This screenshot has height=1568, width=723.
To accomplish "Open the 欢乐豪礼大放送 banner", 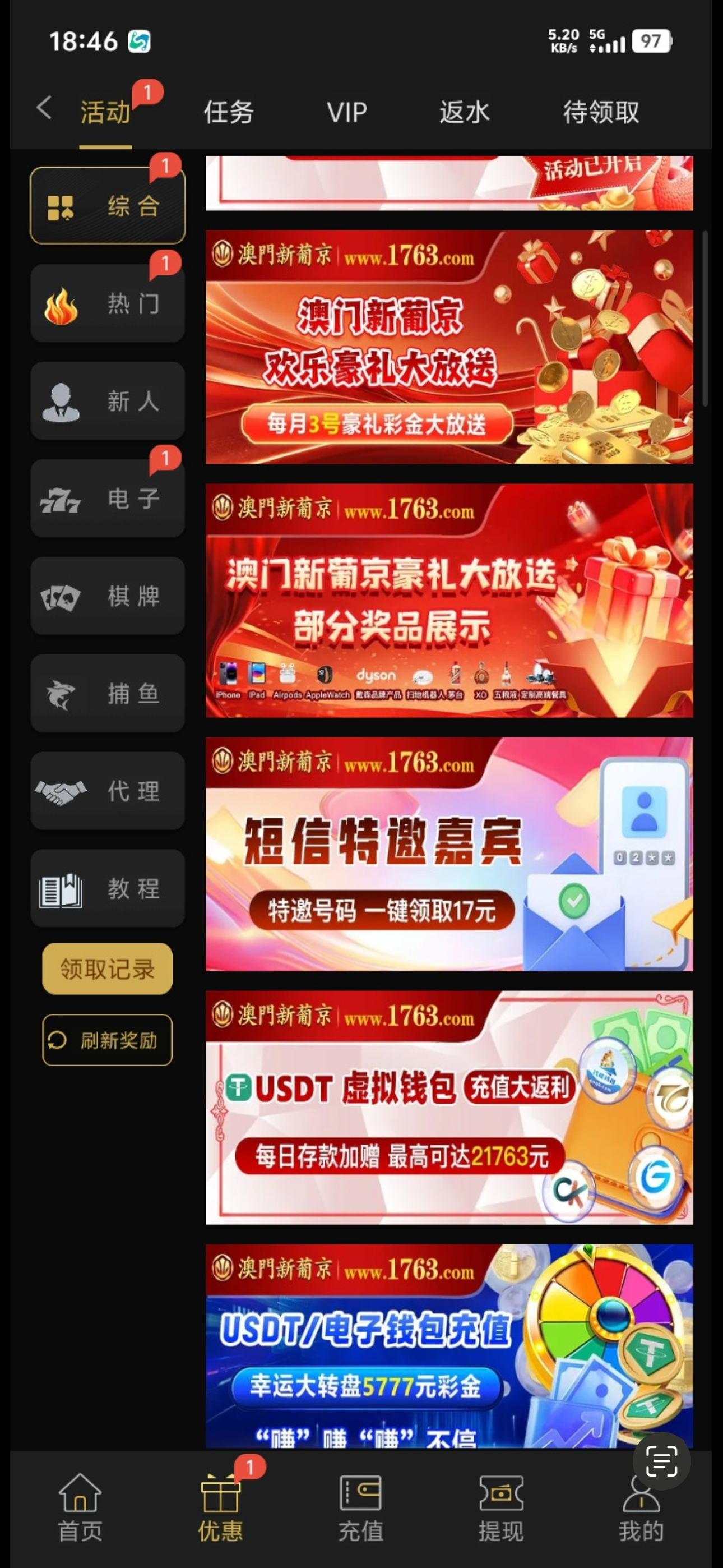I will pyautogui.click(x=449, y=347).
